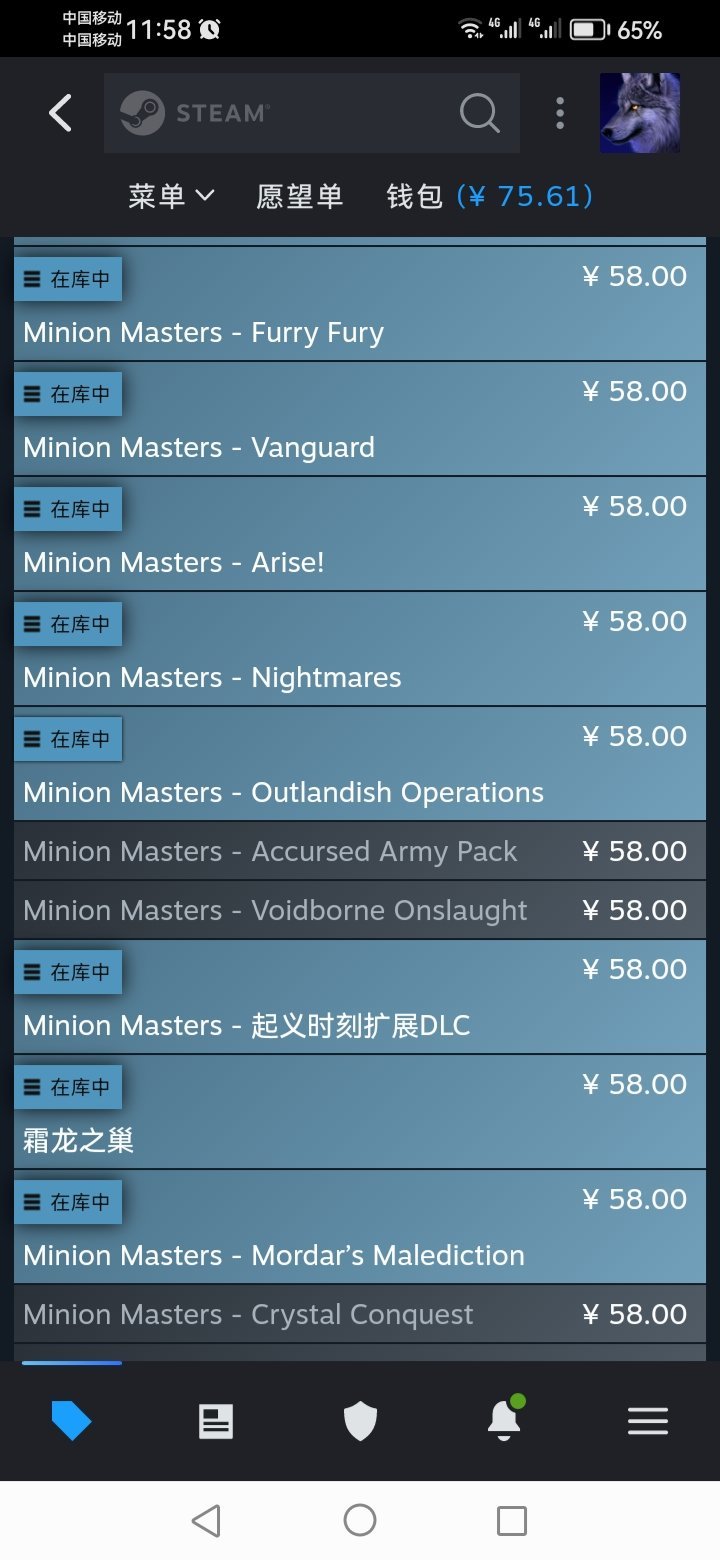Open Minion Masters - Crystal Conquest

point(248,1314)
